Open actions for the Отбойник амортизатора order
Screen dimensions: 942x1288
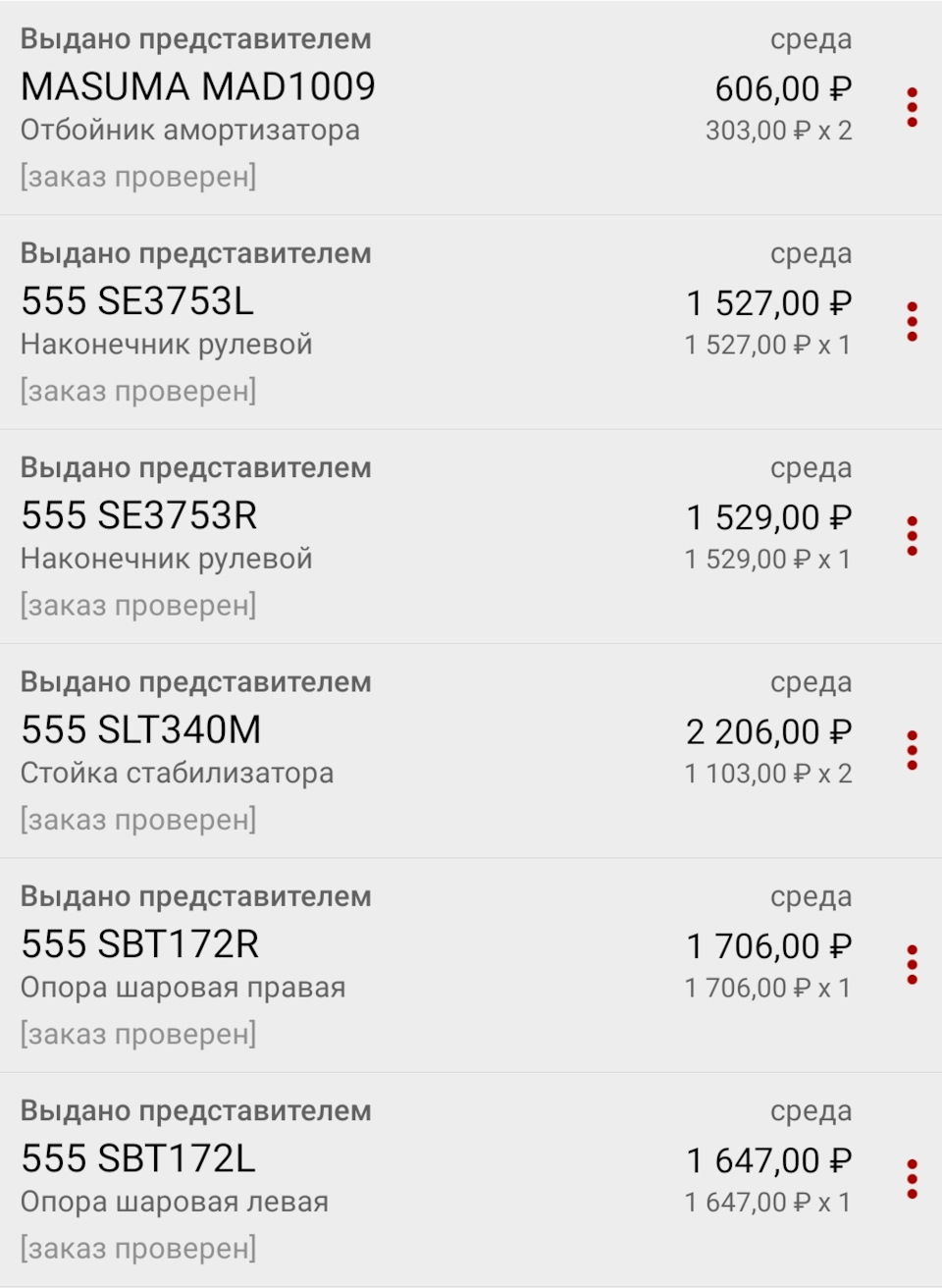click(x=912, y=108)
